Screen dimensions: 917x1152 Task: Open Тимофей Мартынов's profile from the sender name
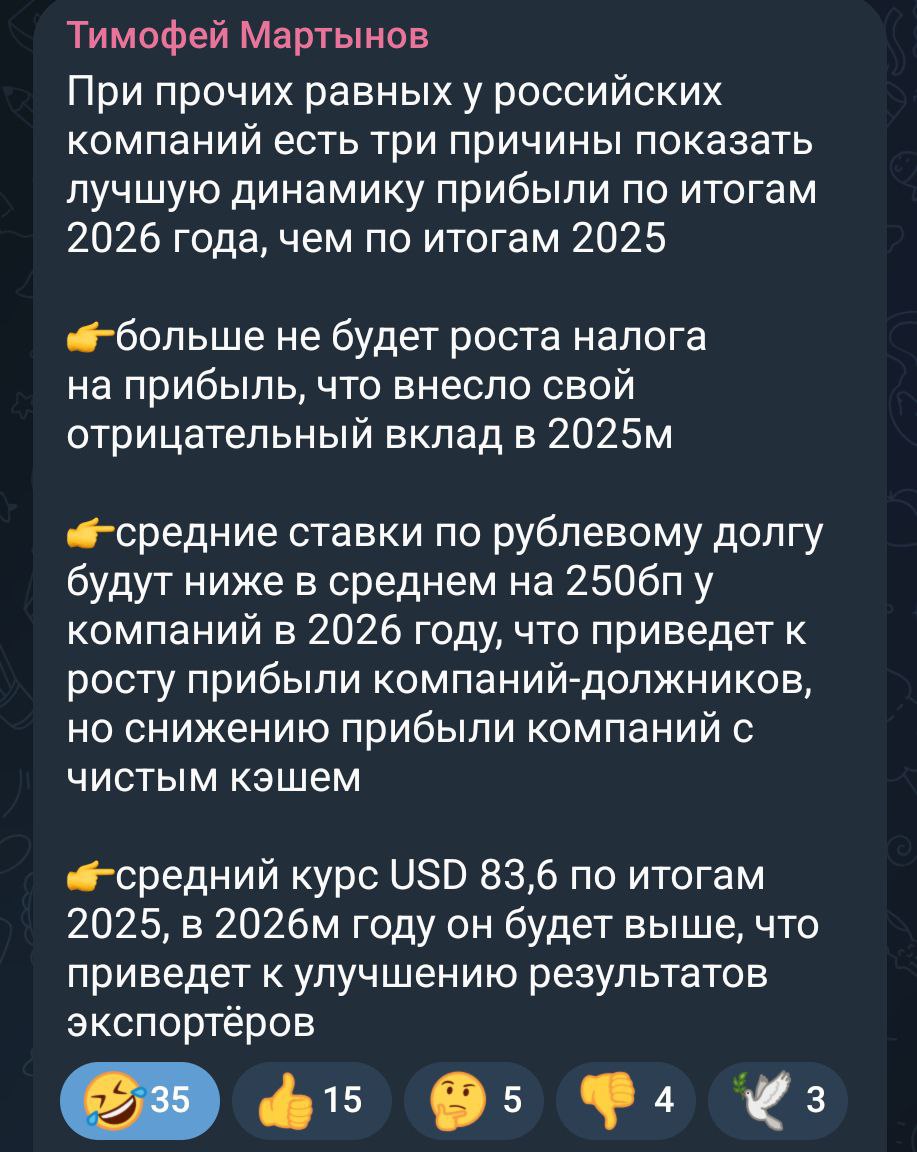pos(248,36)
